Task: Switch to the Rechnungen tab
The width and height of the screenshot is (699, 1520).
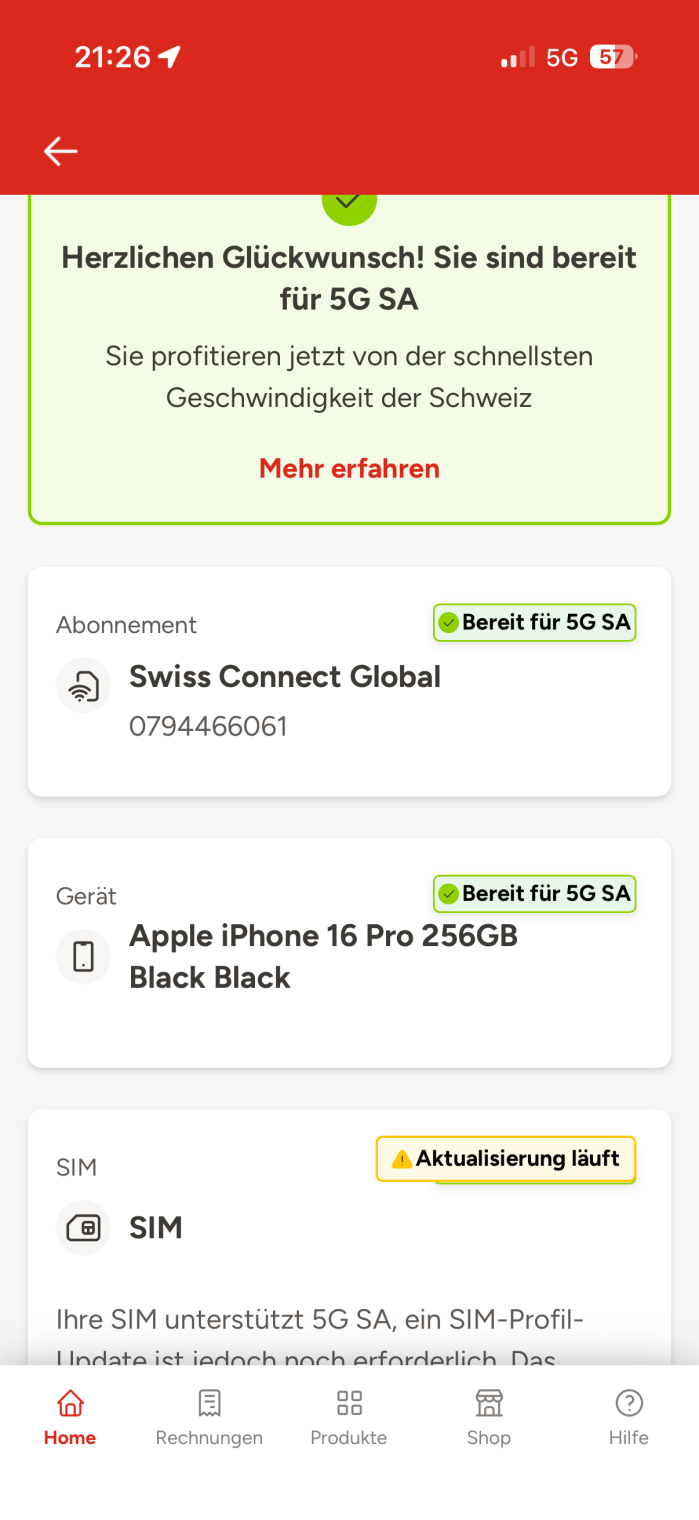Action: 209,1417
